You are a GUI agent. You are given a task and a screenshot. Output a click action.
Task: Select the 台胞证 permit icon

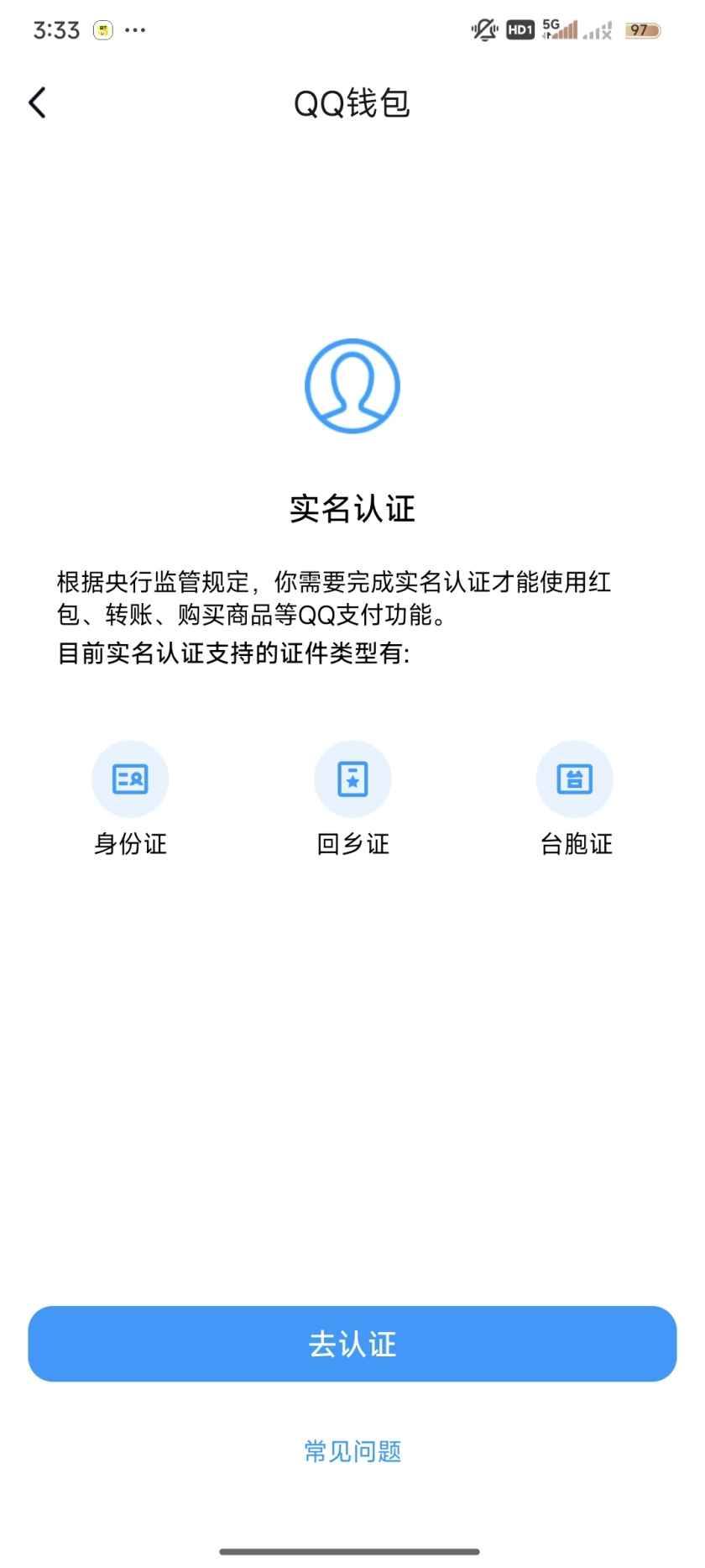tap(574, 779)
